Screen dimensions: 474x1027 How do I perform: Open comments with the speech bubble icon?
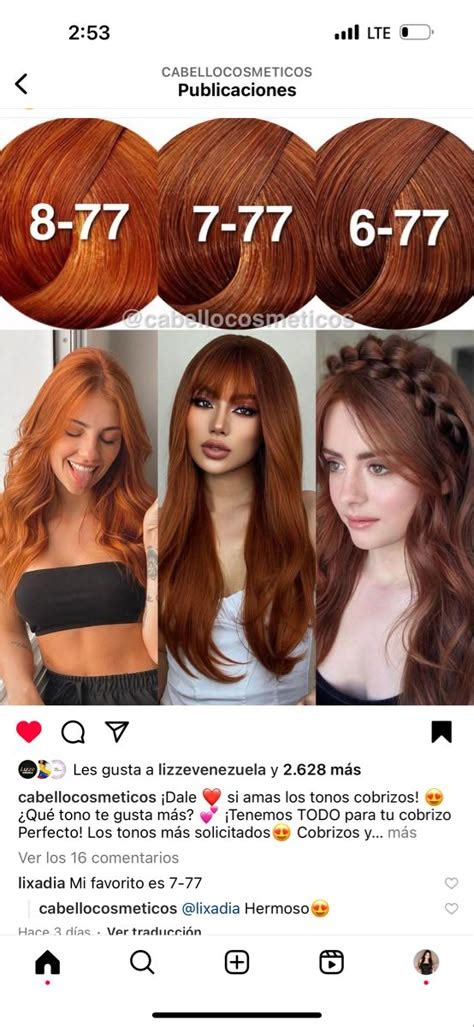(73, 732)
